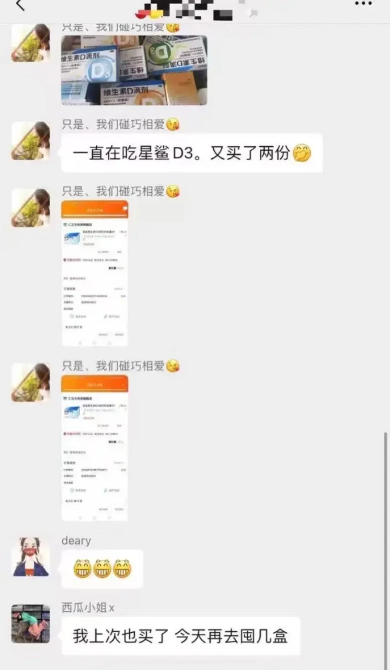
Task: Open the chat's three-dot options menu
Action: click(363, 4)
